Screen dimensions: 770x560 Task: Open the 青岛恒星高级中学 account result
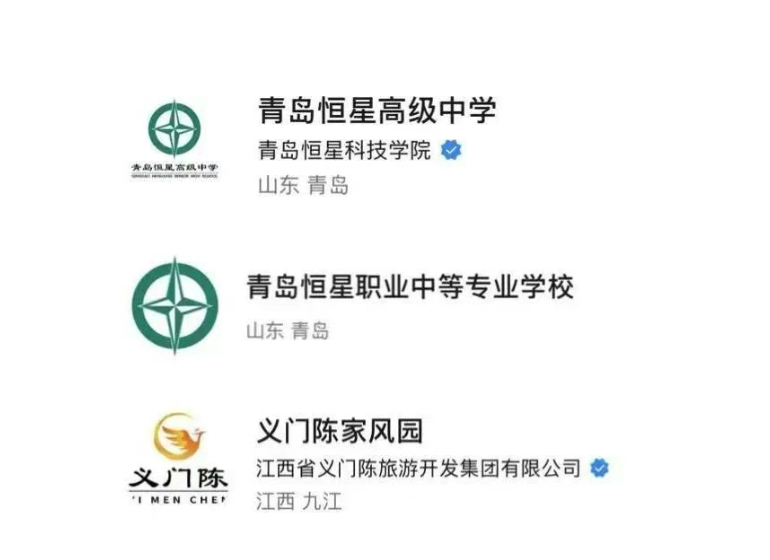(376, 110)
